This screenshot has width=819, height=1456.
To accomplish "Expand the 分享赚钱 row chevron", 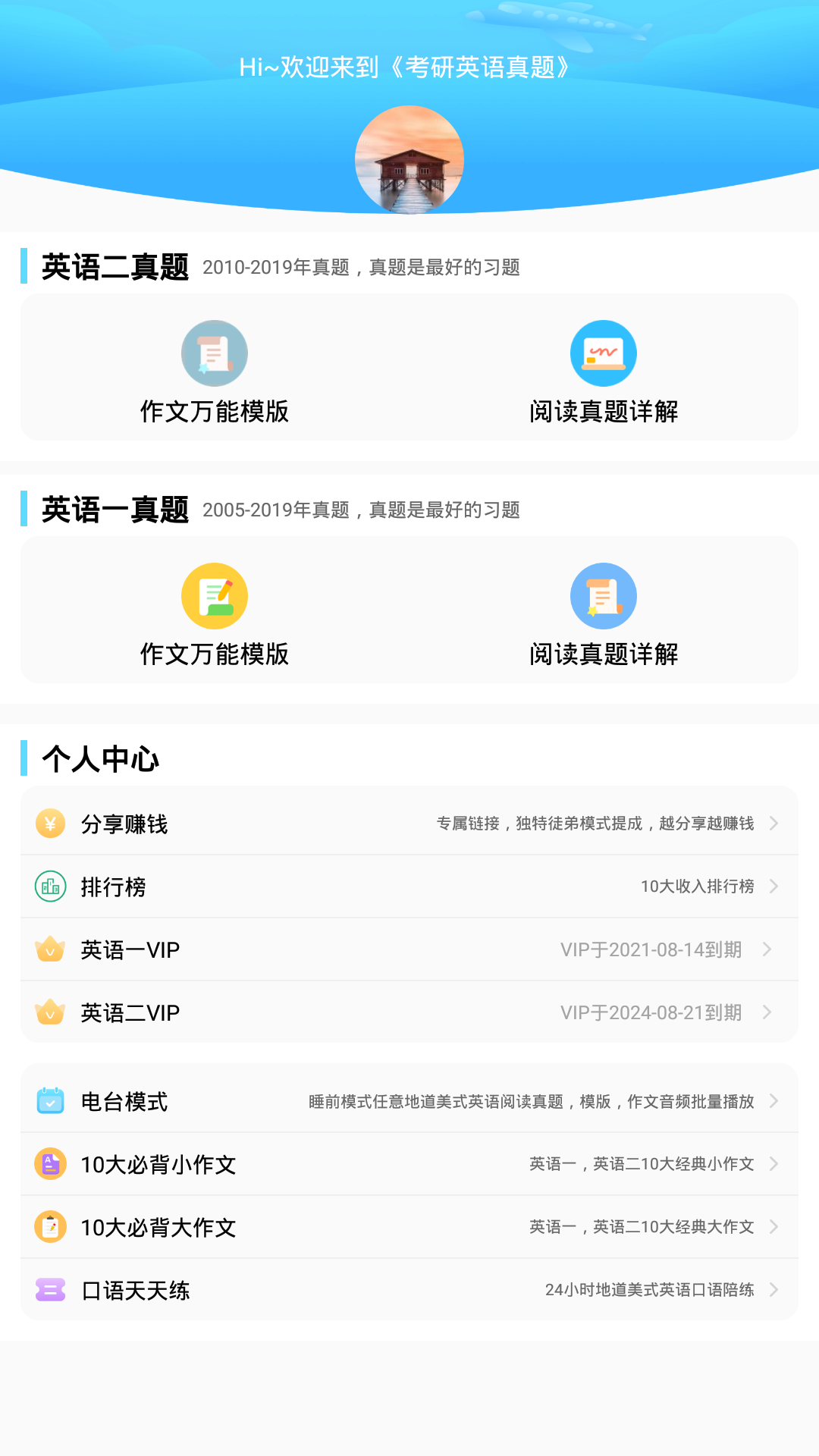I will (775, 825).
